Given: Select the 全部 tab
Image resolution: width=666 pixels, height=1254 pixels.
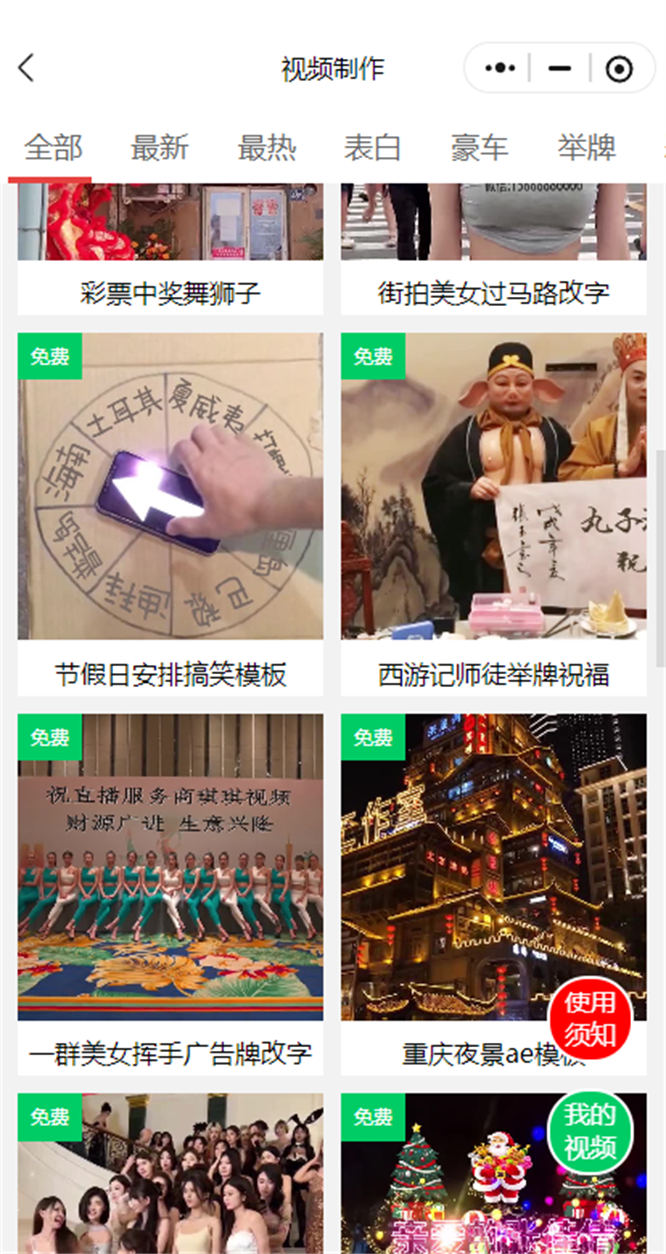Looking at the screenshot, I should click(x=53, y=148).
